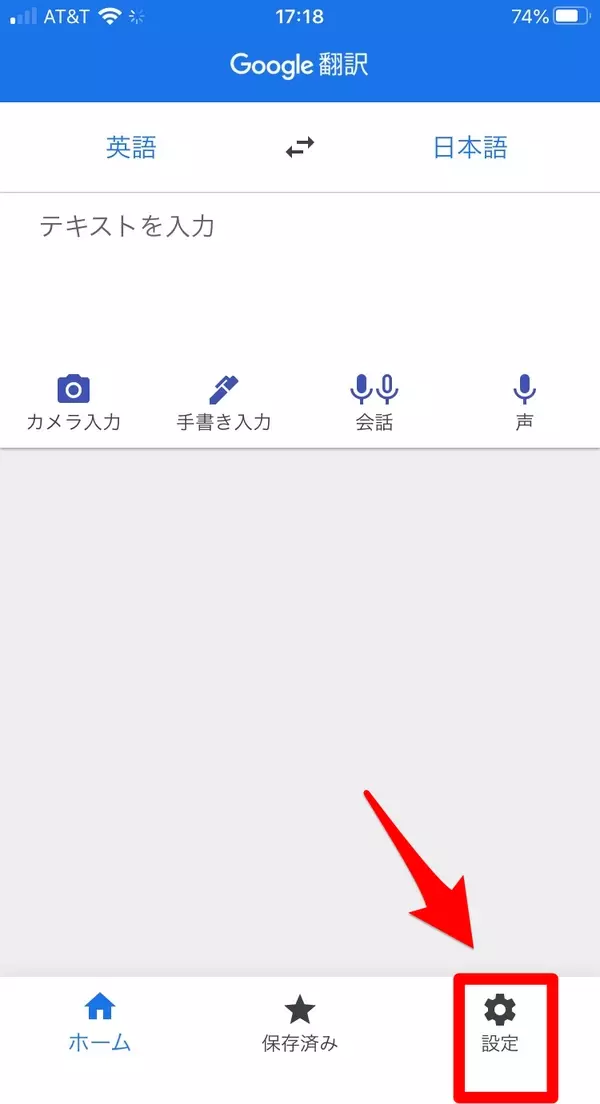Swap the translation languages
The width and height of the screenshot is (600, 1104).
(x=299, y=147)
